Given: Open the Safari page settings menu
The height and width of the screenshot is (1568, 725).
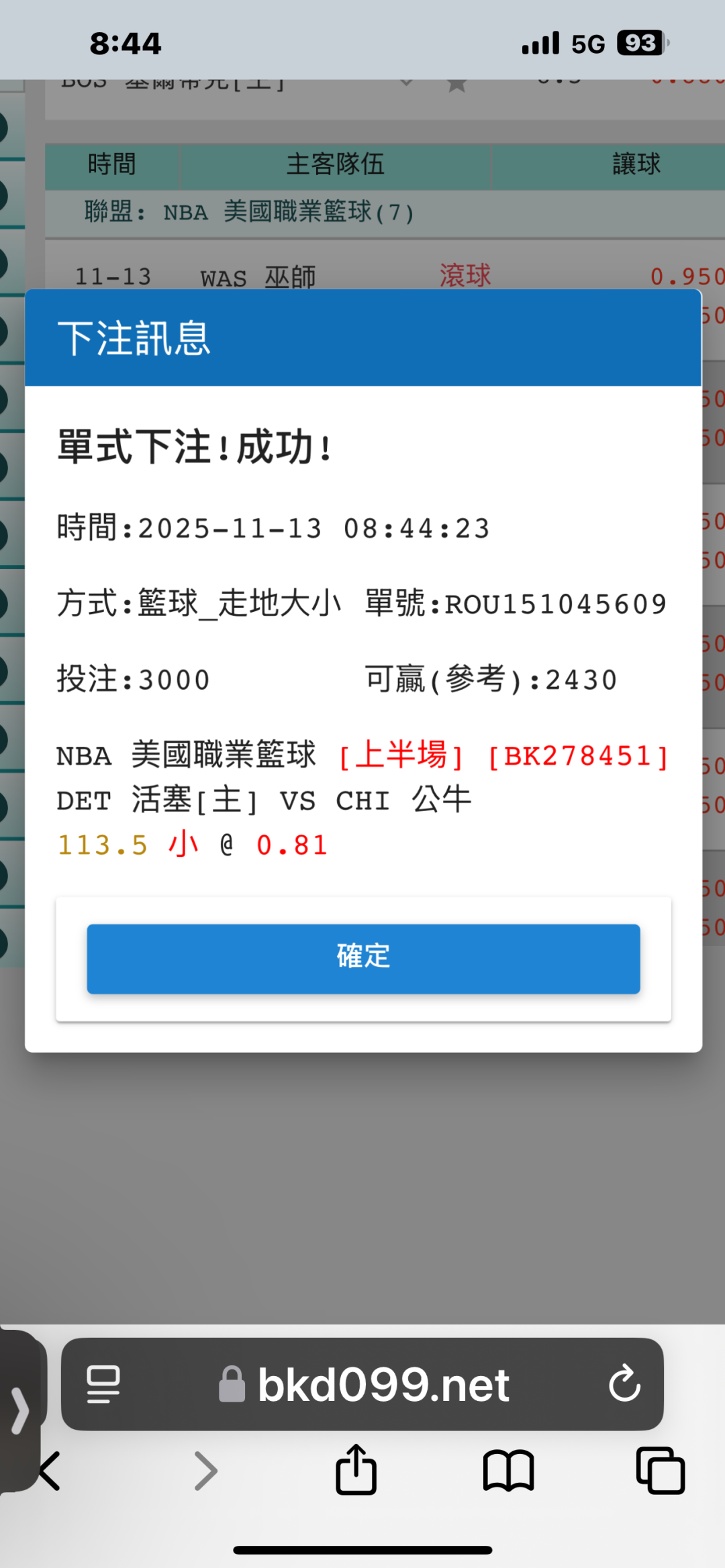Looking at the screenshot, I should click(103, 1383).
